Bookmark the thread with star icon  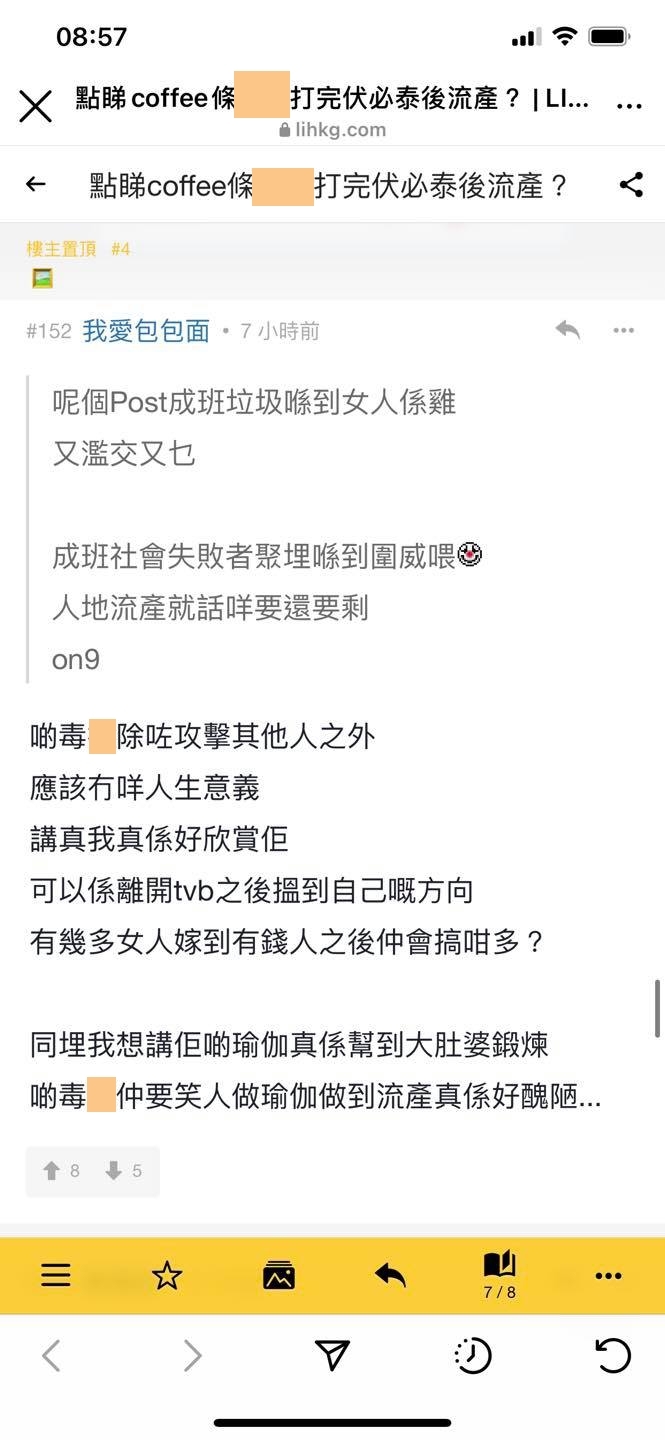pos(167,1275)
